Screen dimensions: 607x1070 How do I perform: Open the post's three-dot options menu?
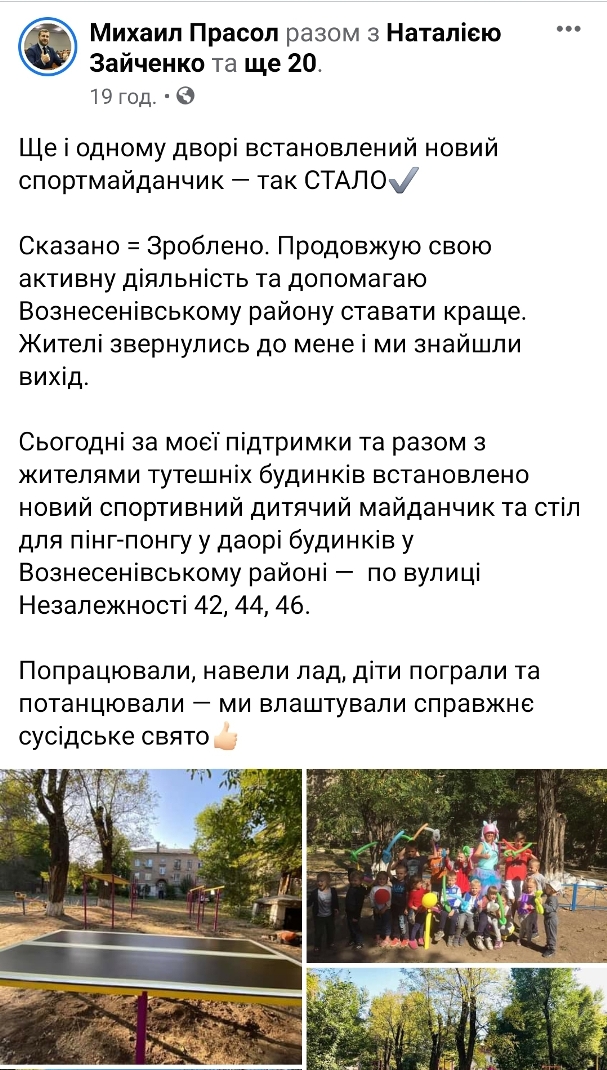568,30
